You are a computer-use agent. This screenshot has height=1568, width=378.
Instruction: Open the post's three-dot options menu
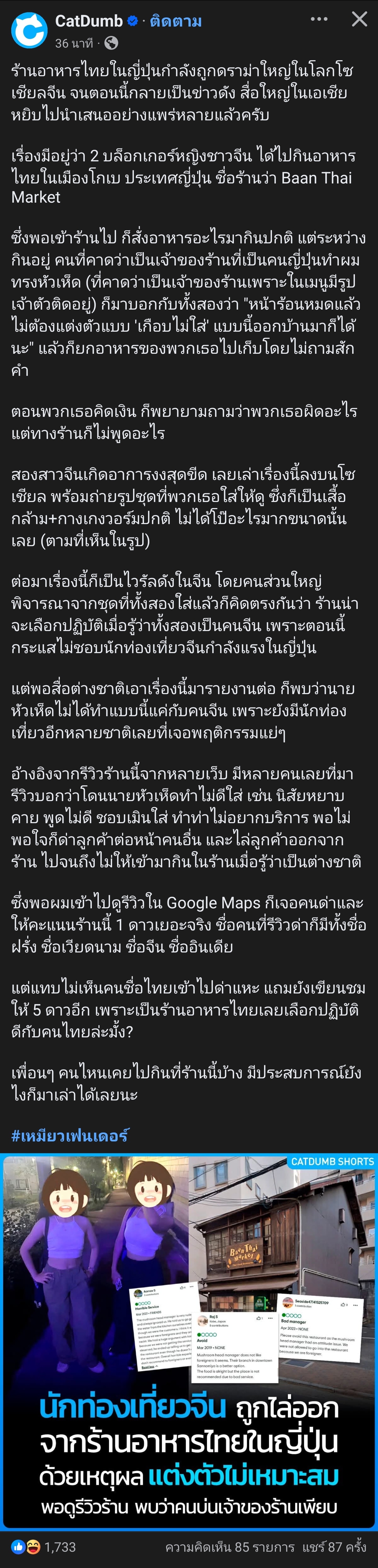click(318, 19)
